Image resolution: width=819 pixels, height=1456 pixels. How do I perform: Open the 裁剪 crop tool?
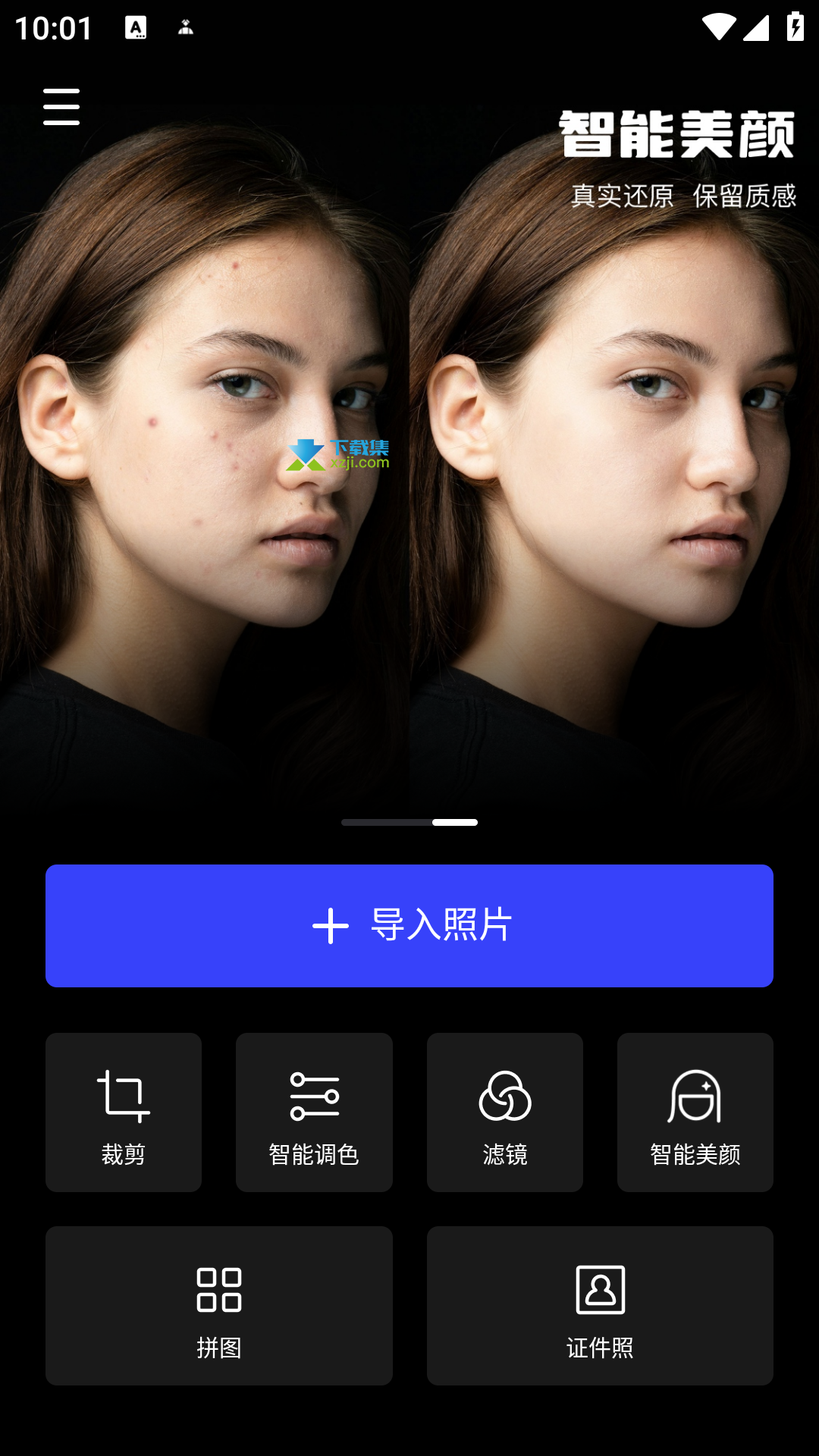click(x=124, y=1112)
